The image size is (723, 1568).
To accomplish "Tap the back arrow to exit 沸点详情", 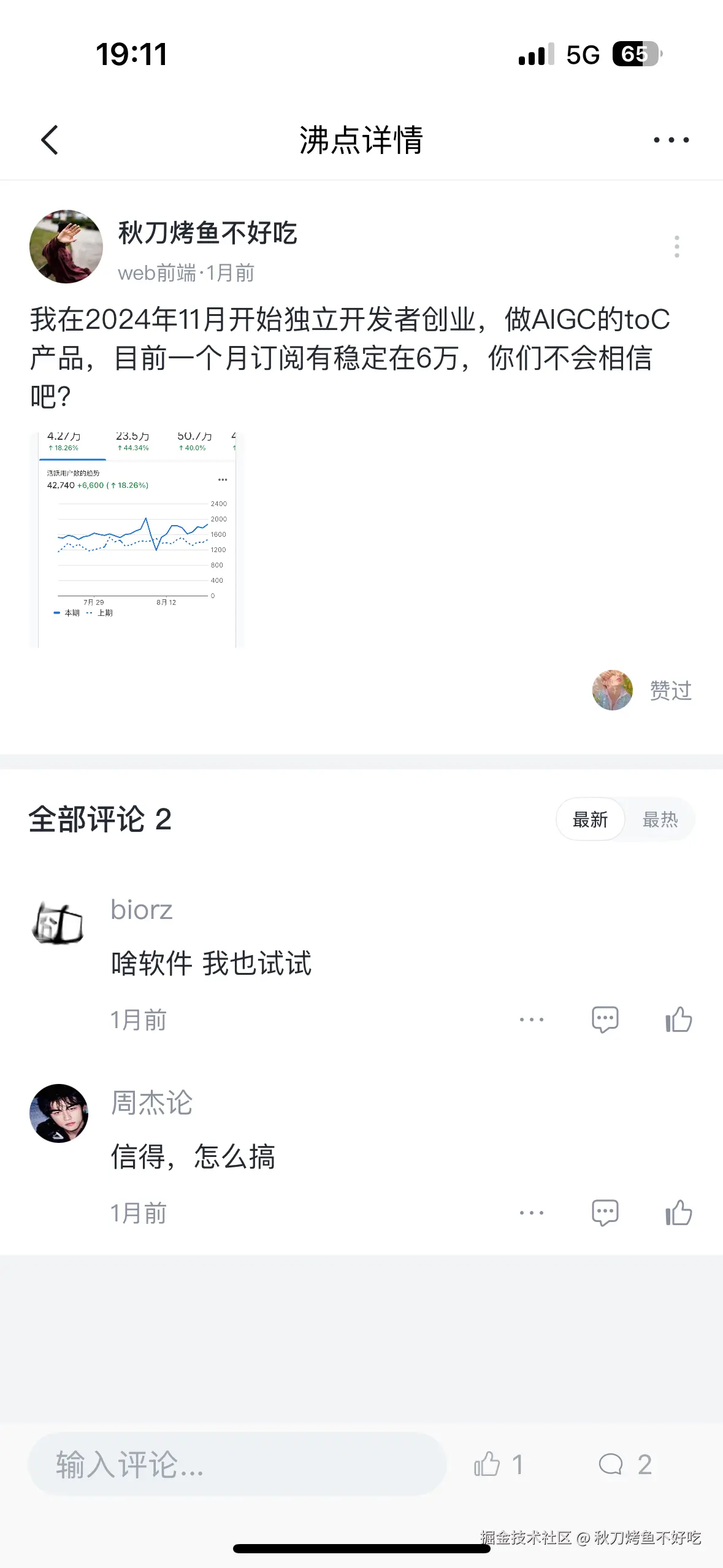I will coord(49,139).
